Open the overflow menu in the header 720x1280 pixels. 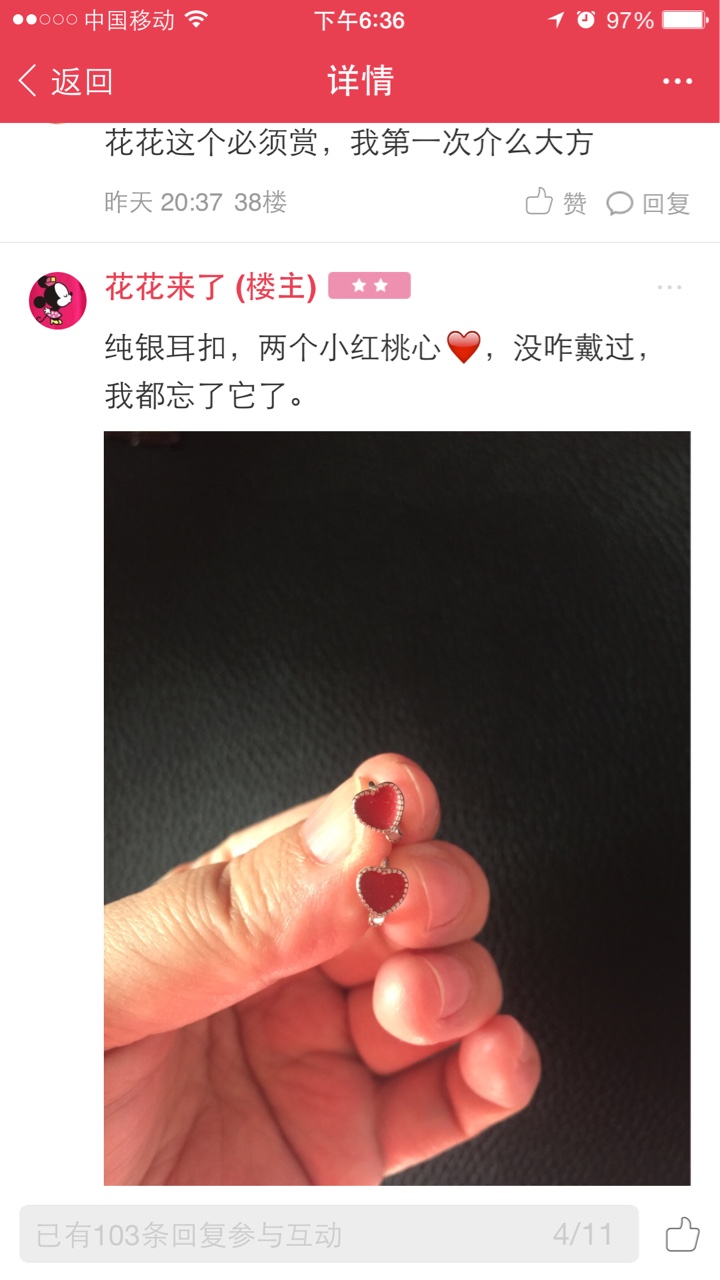[x=677, y=82]
